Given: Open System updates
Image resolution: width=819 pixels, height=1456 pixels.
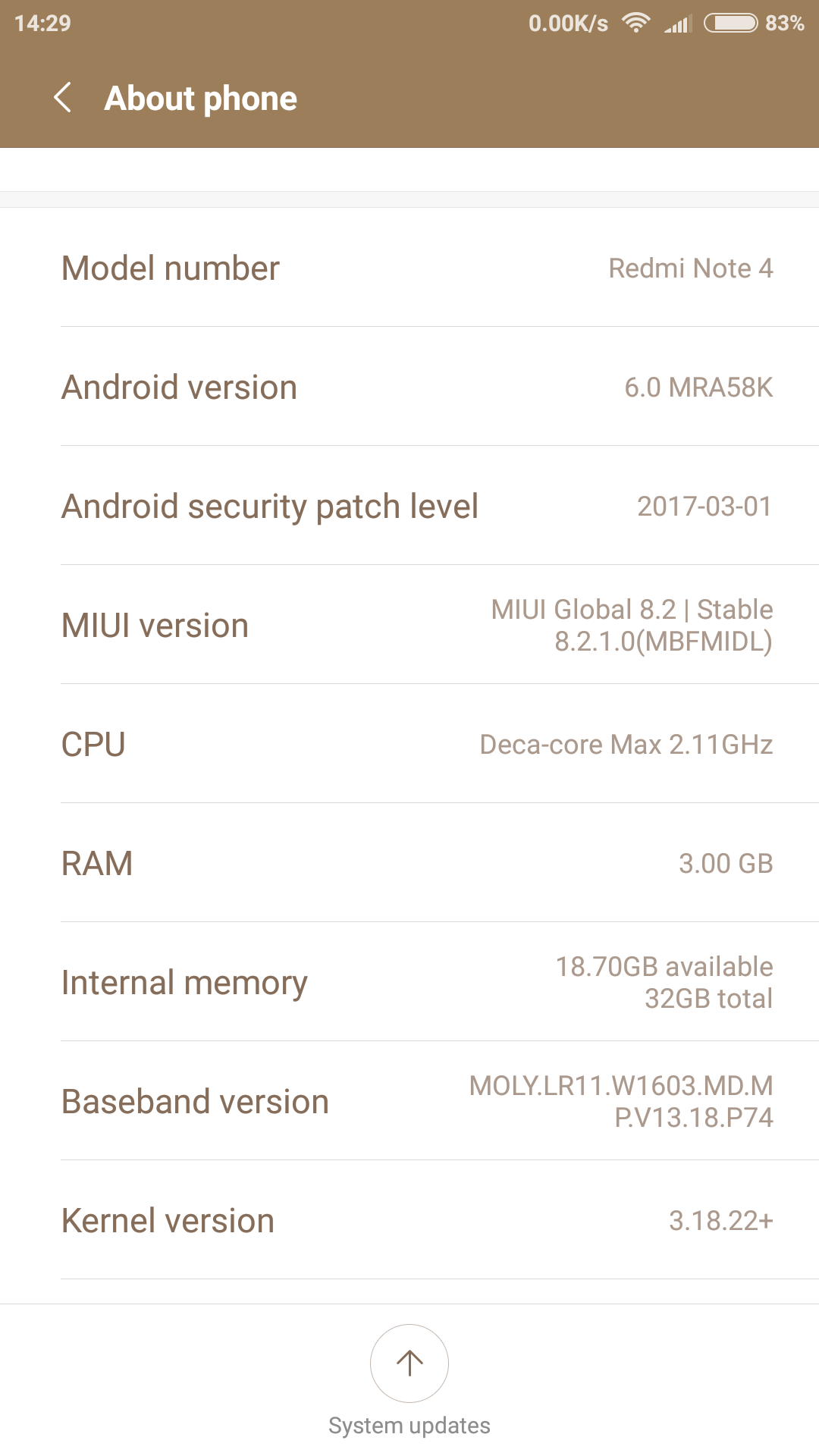Looking at the screenshot, I should (x=409, y=1380).
